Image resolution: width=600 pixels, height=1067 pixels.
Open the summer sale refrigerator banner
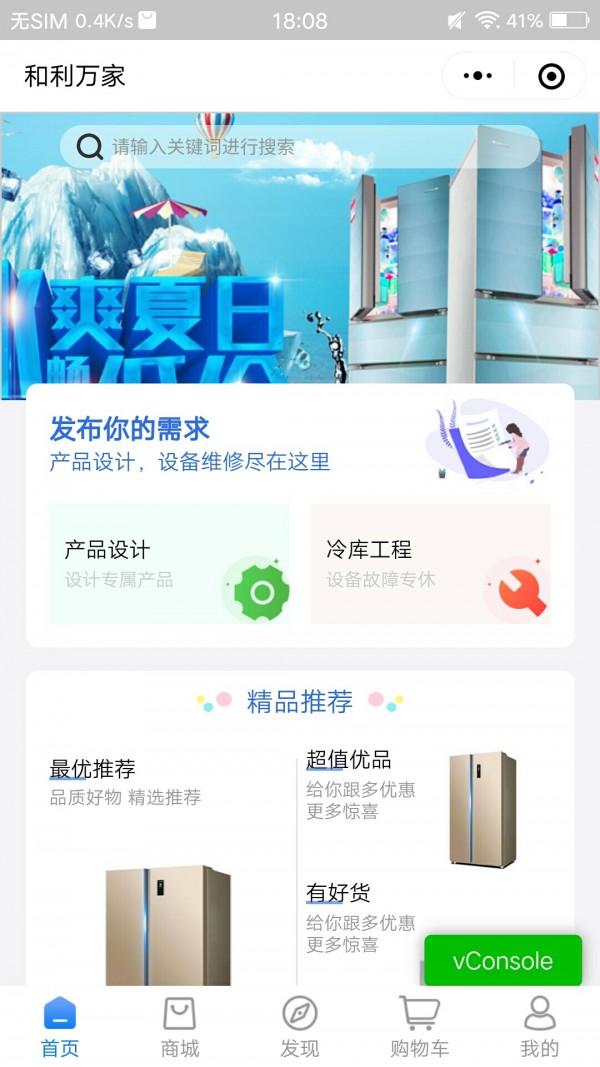300,290
